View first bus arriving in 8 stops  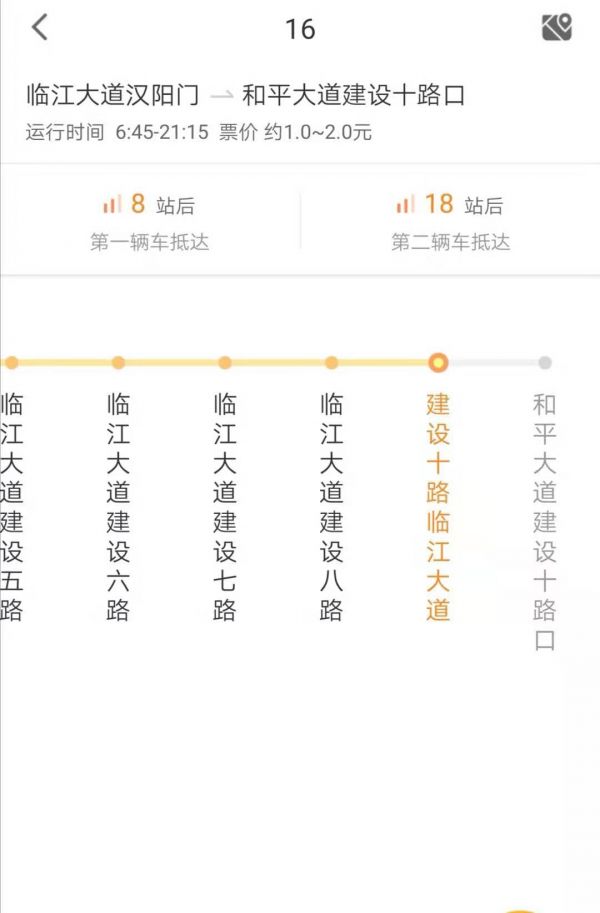point(149,221)
